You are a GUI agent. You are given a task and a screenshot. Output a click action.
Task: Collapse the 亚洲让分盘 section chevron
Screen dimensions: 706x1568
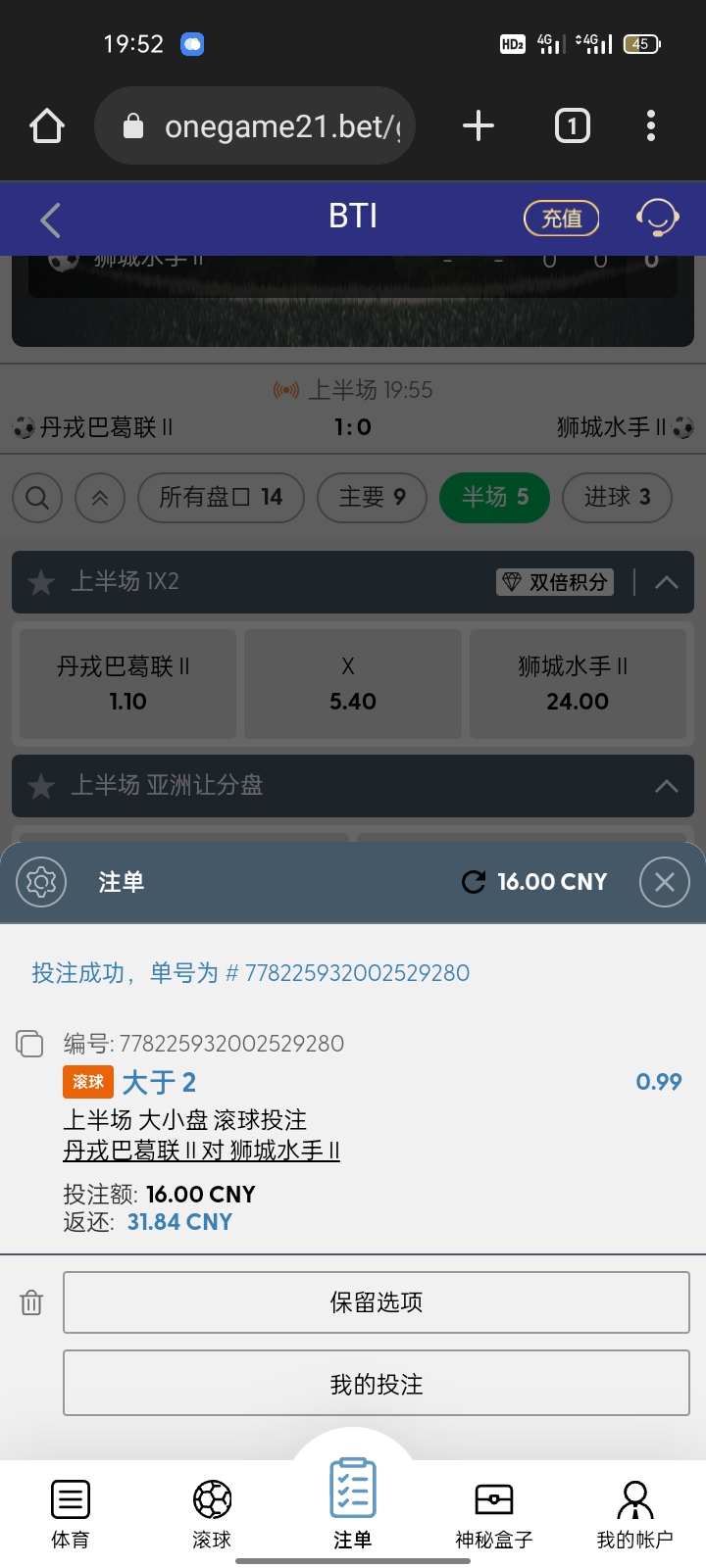(x=667, y=786)
